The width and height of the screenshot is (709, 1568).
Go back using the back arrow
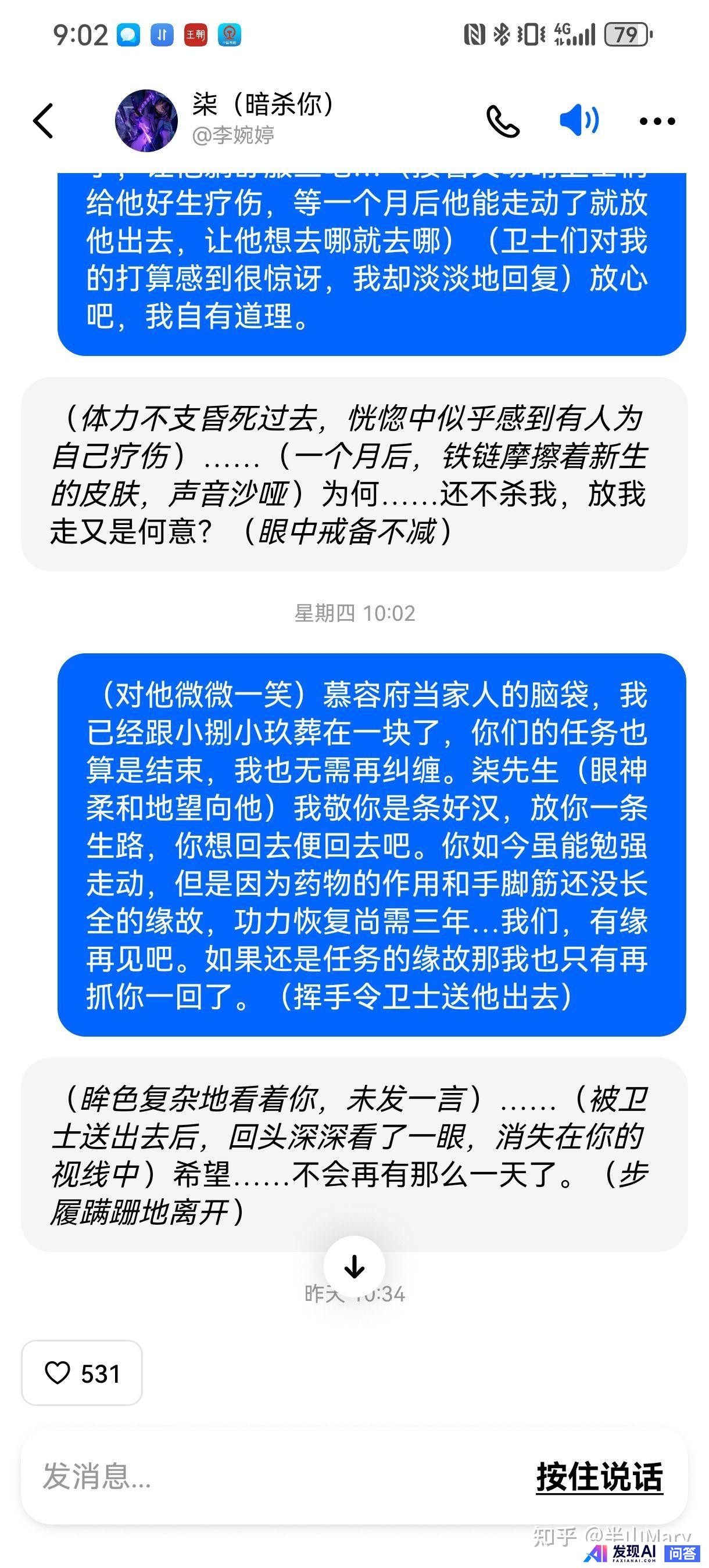click(43, 121)
